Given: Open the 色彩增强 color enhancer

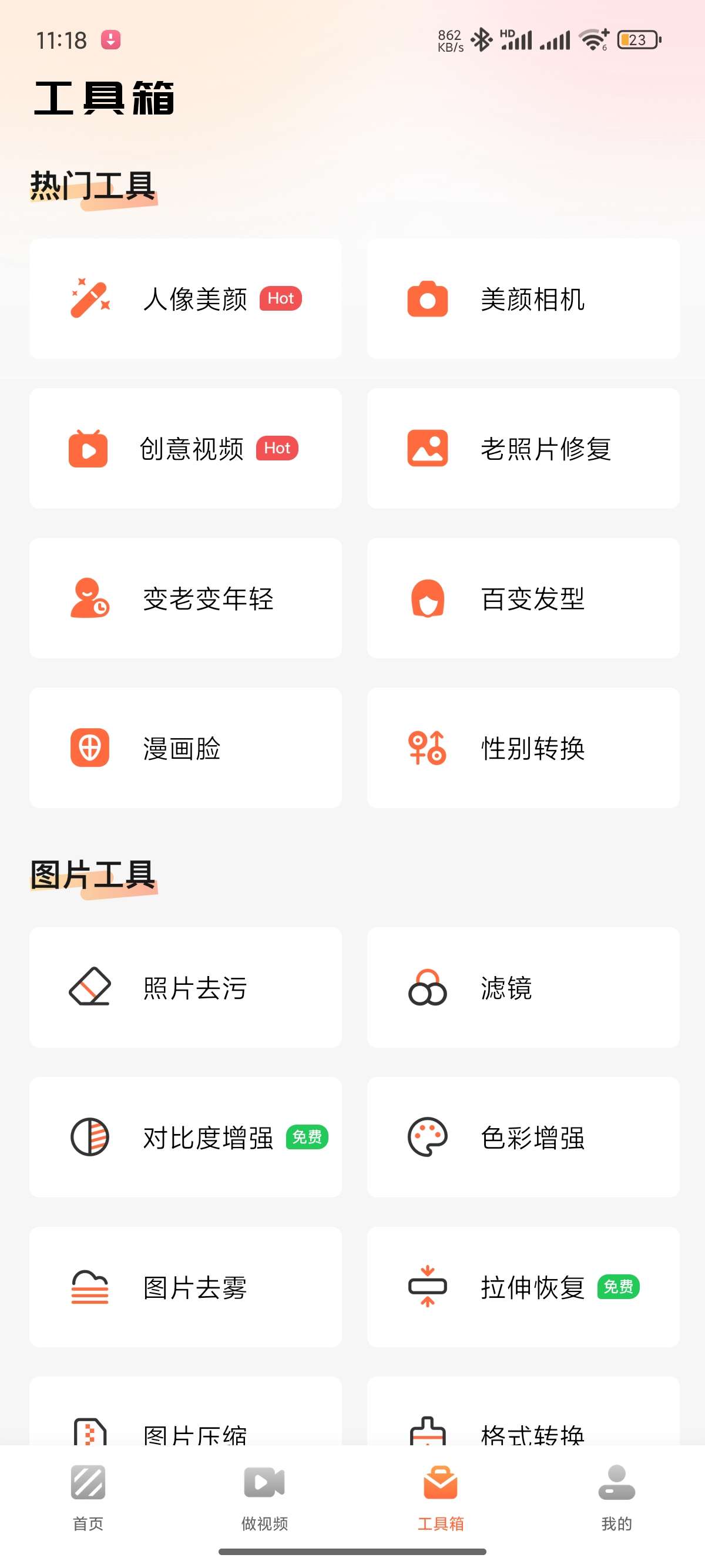Looking at the screenshot, I should tap(523, 1137).
